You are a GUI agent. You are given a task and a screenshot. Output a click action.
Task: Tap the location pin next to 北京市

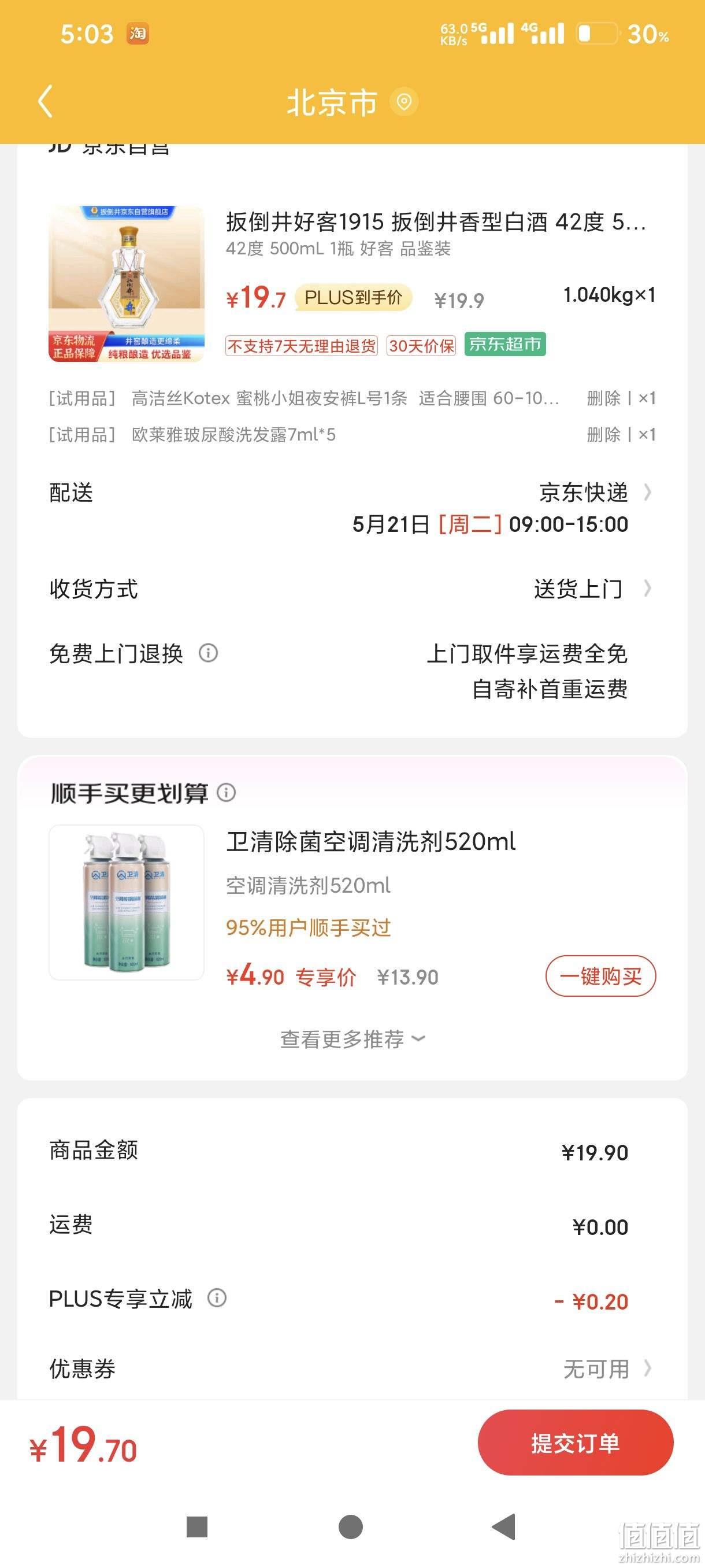click(404, 102)
